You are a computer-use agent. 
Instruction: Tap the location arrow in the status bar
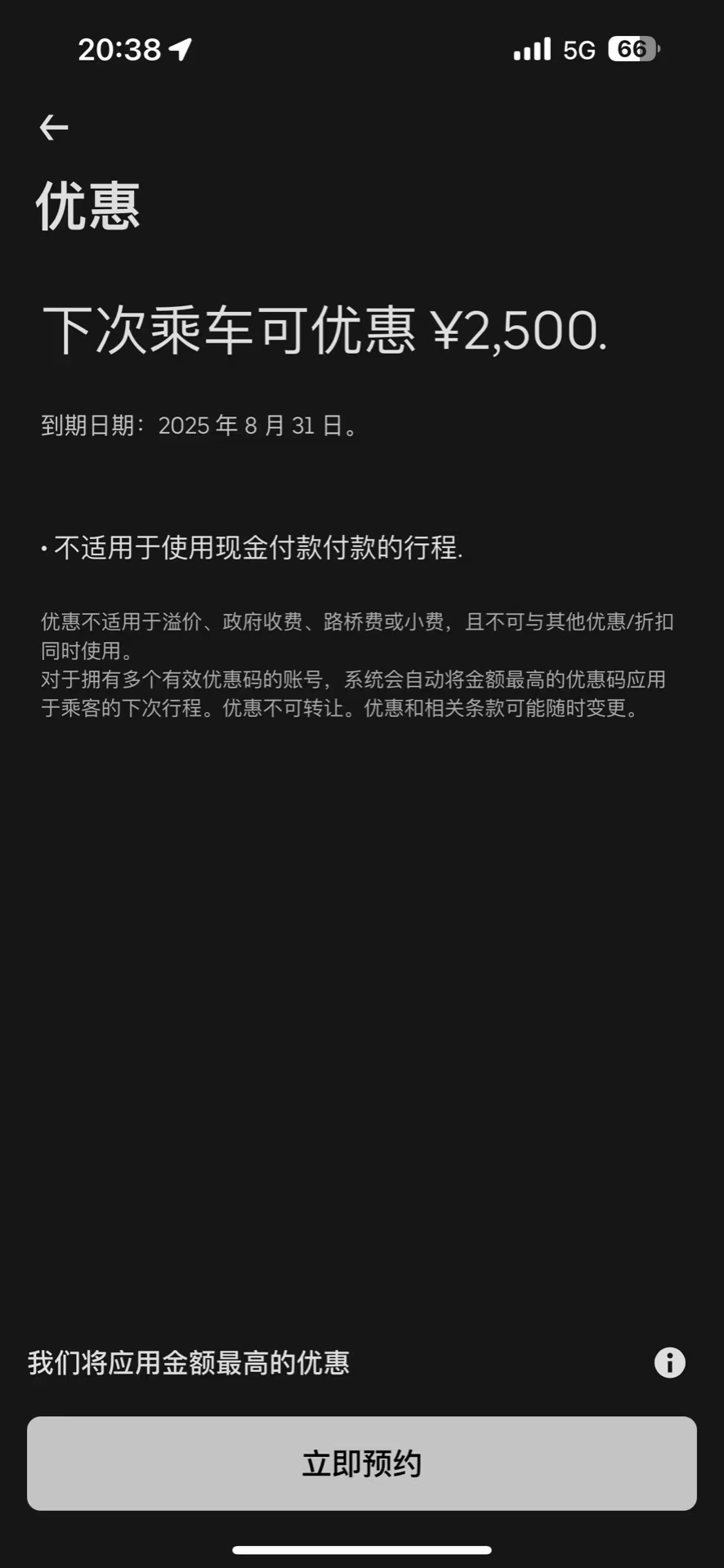coord(177,47)
